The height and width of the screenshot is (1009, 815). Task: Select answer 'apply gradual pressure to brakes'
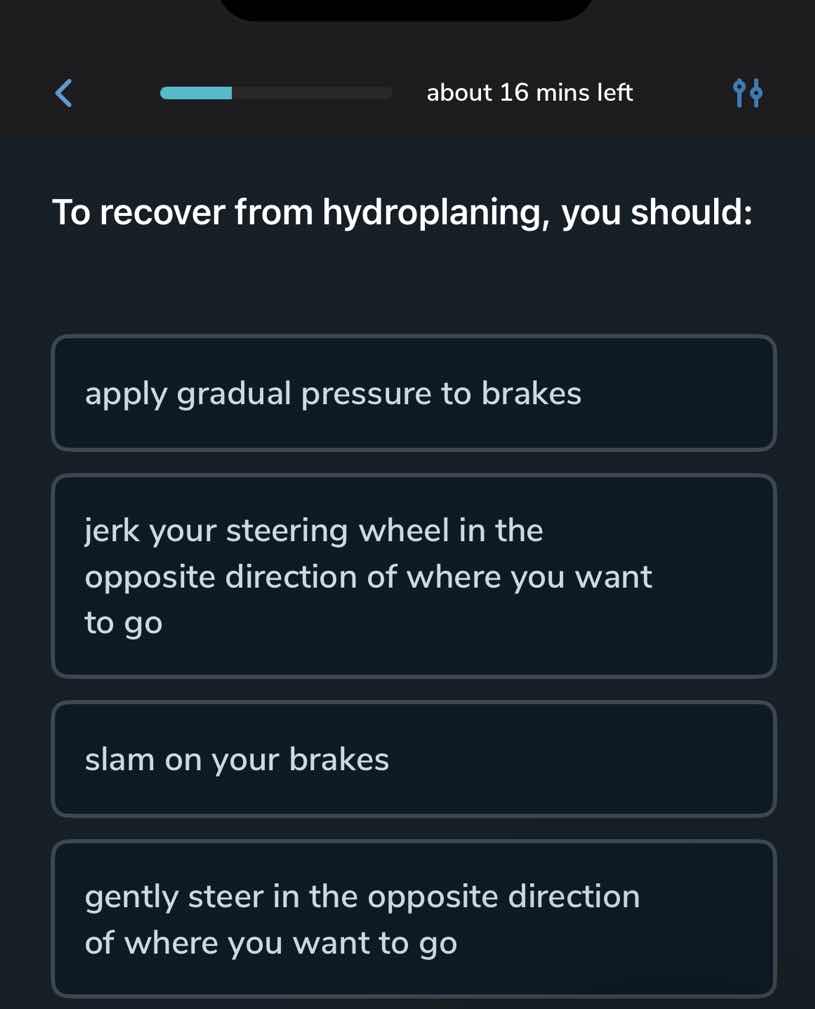coord(413,392)
